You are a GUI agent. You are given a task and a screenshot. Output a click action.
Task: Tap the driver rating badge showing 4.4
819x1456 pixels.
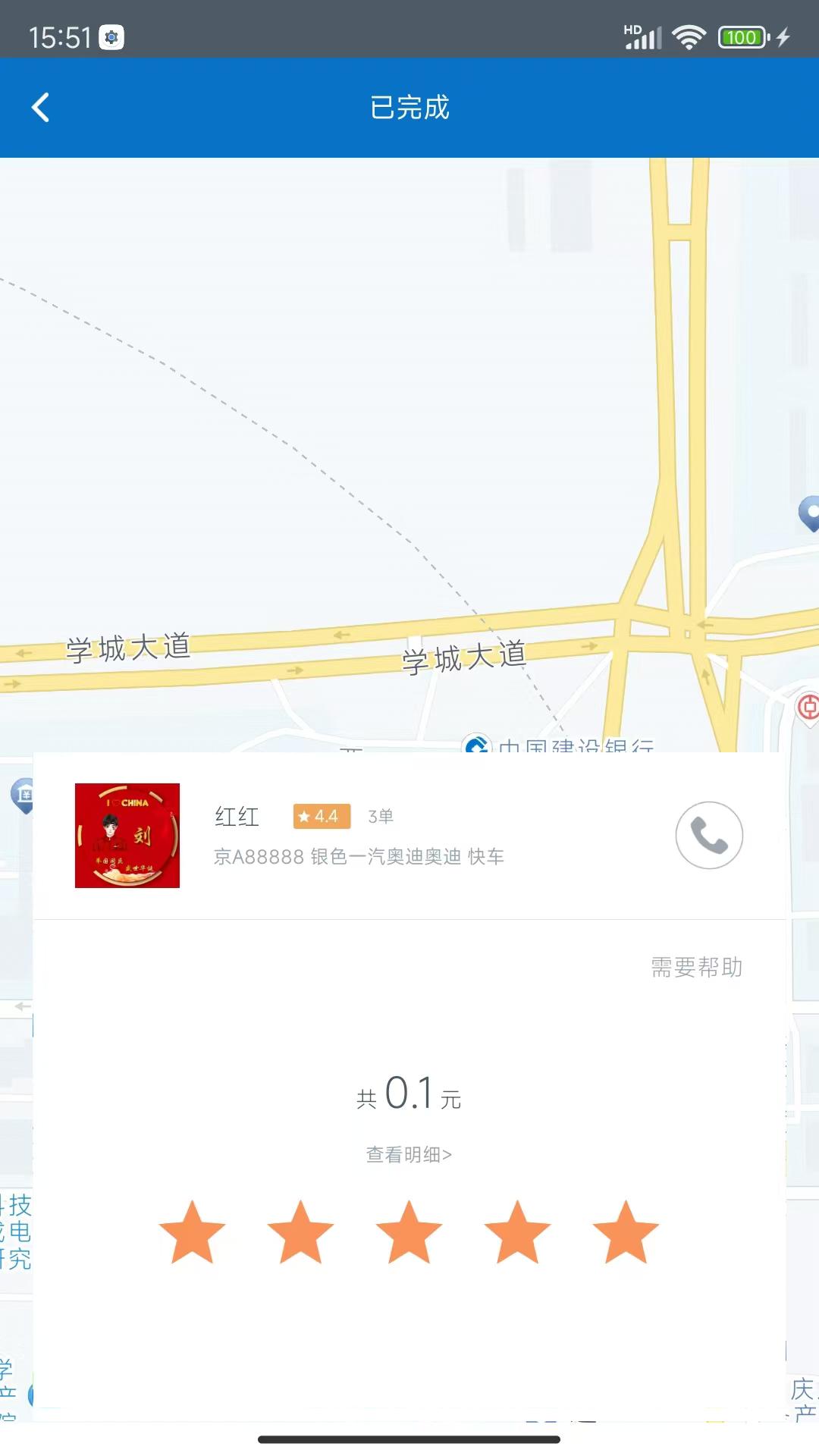321,817
